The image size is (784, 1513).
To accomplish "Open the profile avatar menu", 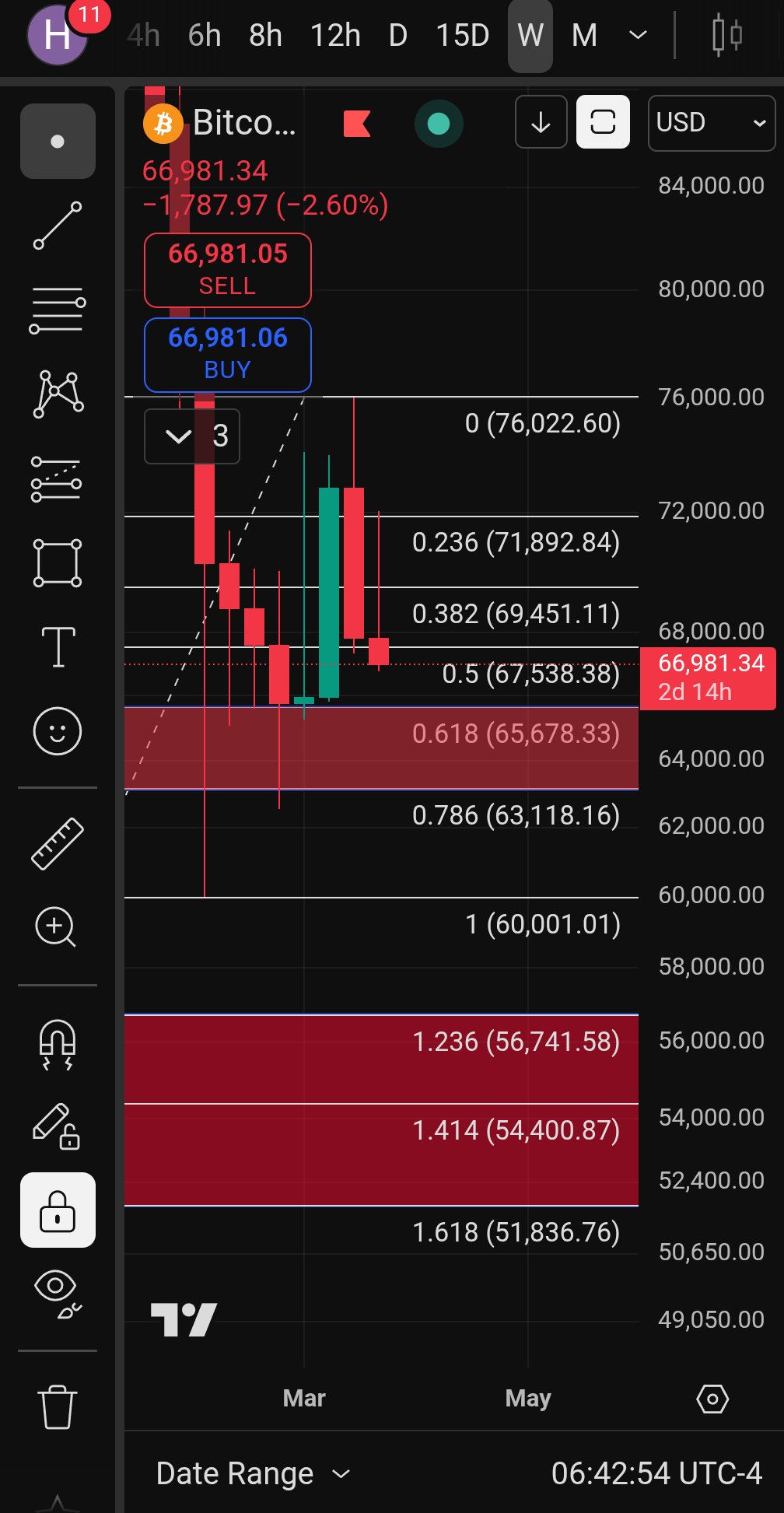I will pos(57,35).
